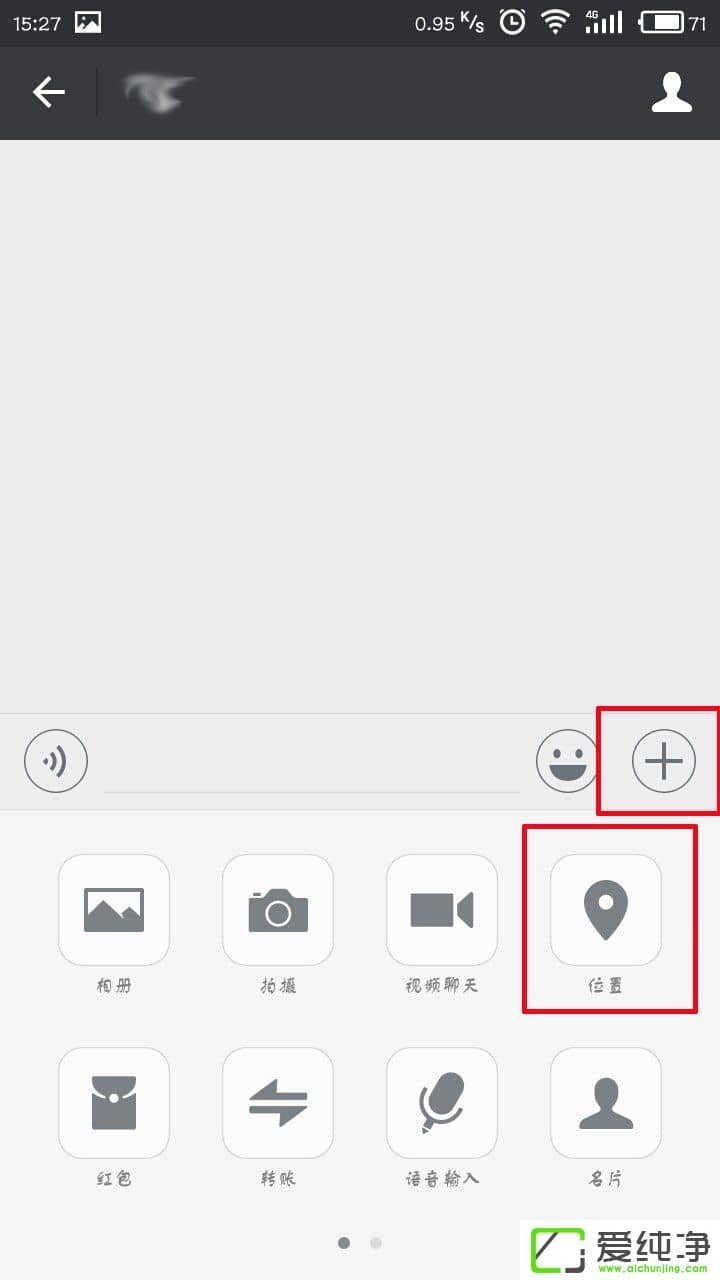Send a red packet (红包)
This screenshot has height=1280, width=720.
(x=113, y=1102)
